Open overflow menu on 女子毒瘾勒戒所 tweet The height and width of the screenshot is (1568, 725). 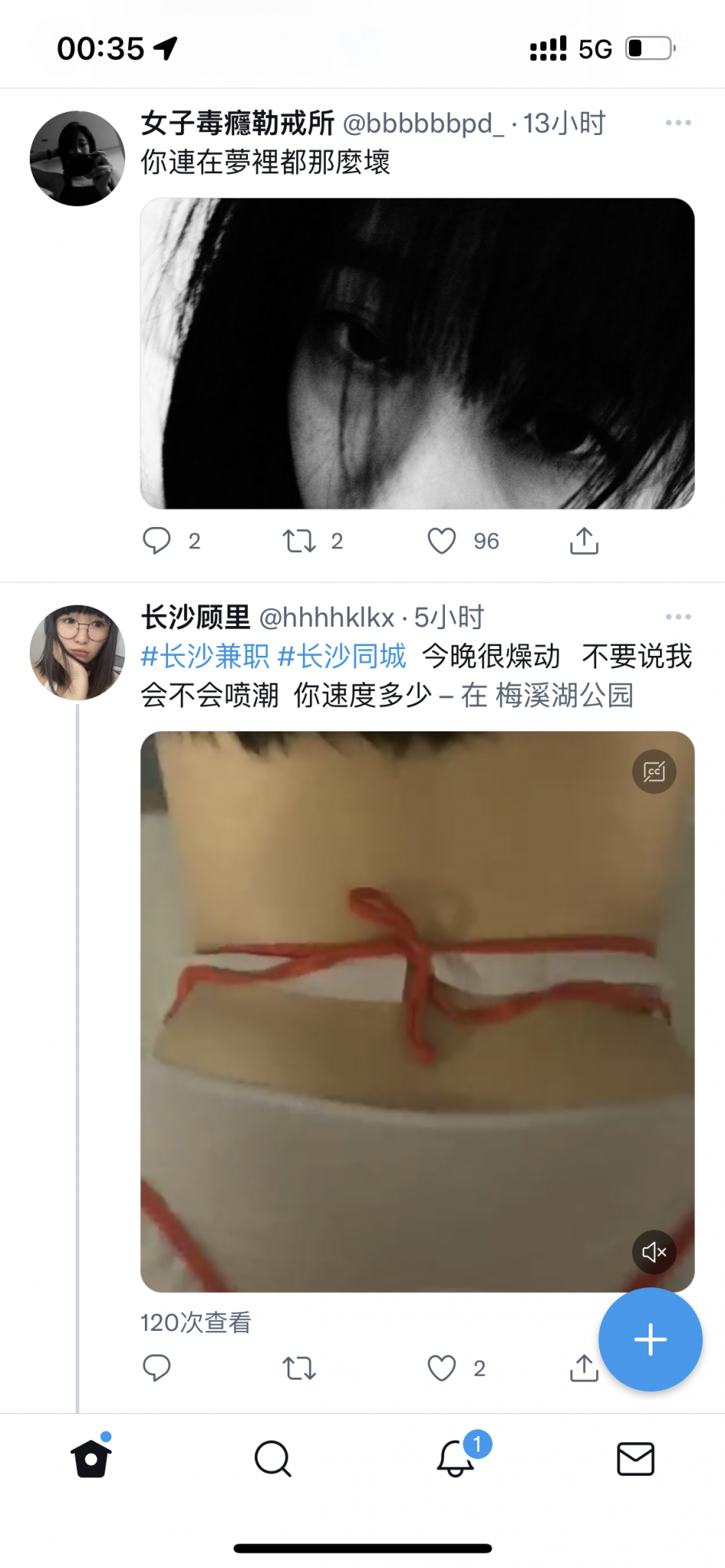pos(678,123)
